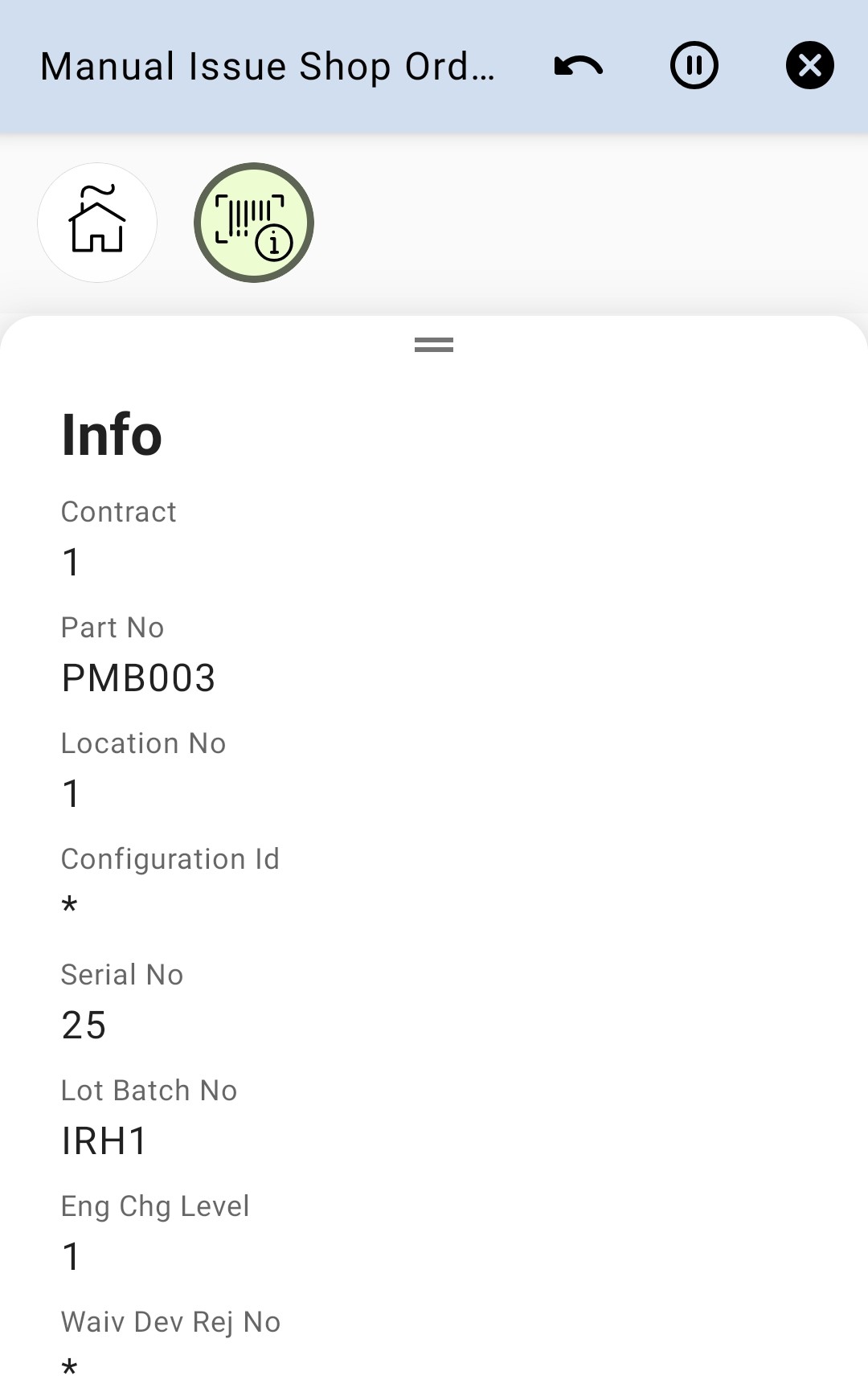Tap the Info panel drag handle
868x1392 pixels.
tap(434, 345)
